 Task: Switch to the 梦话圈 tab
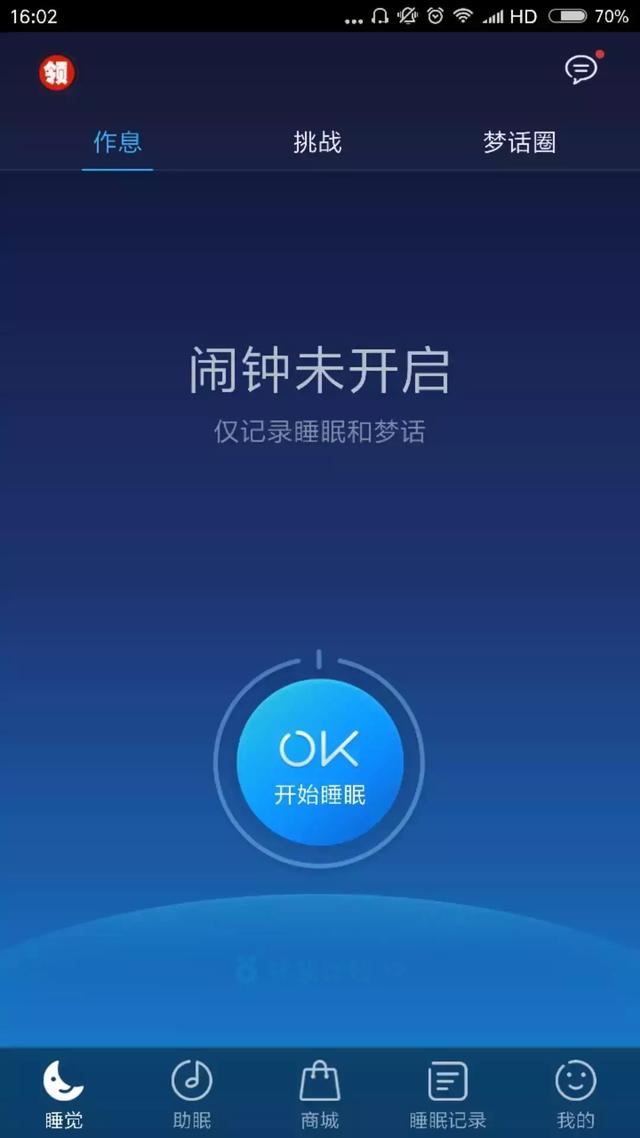[x=520, y=142]
